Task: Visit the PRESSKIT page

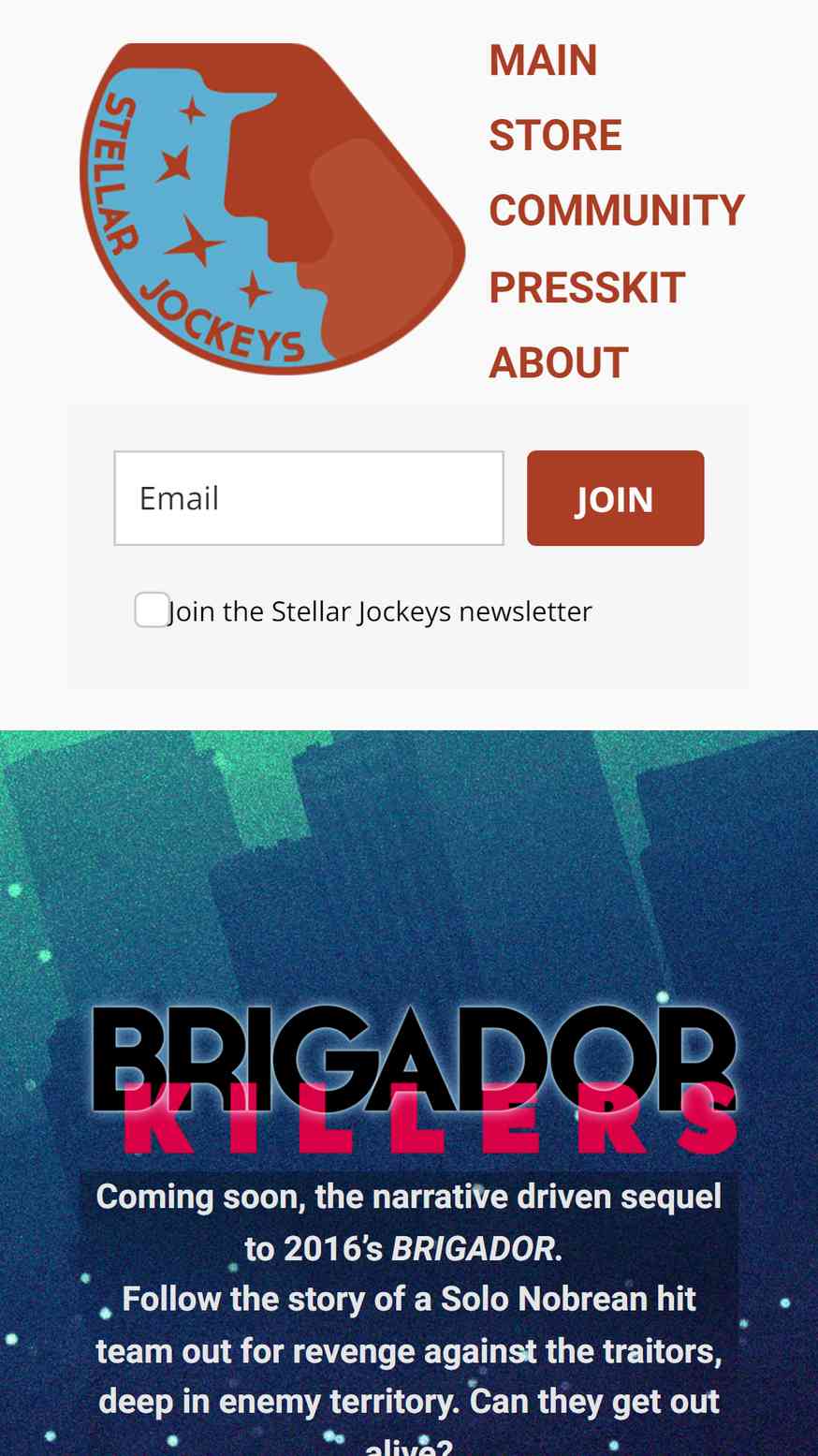Action: click(587, 287)
